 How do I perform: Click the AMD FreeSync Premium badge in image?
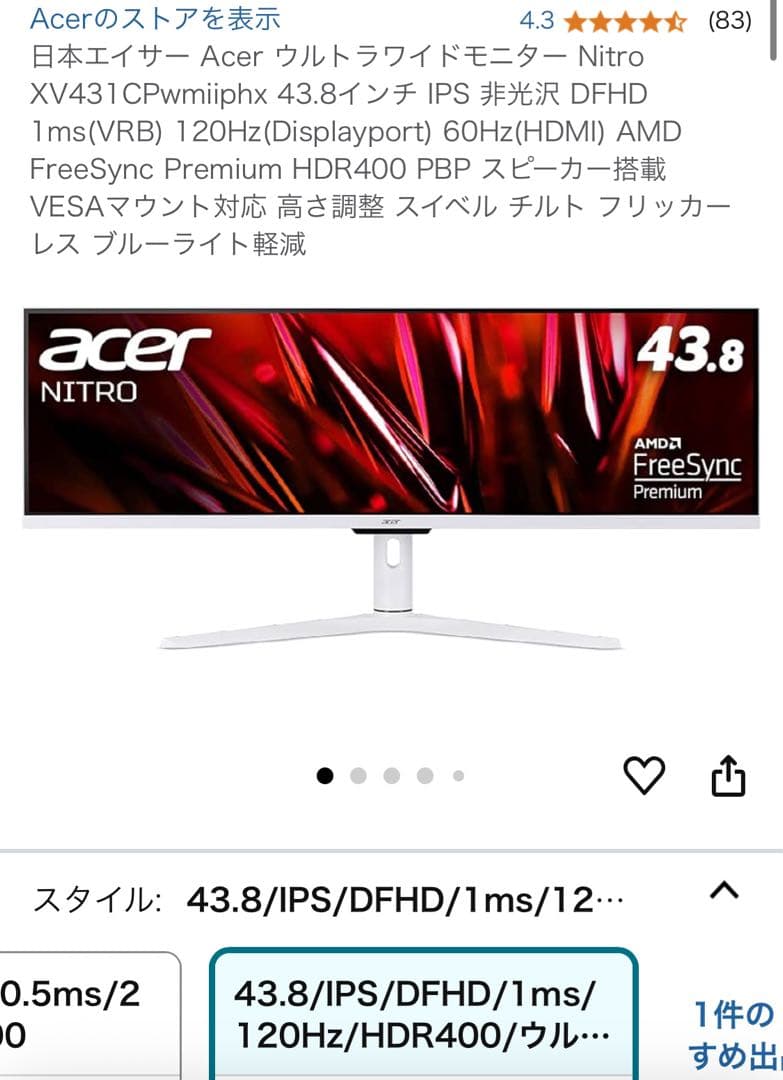688,465
